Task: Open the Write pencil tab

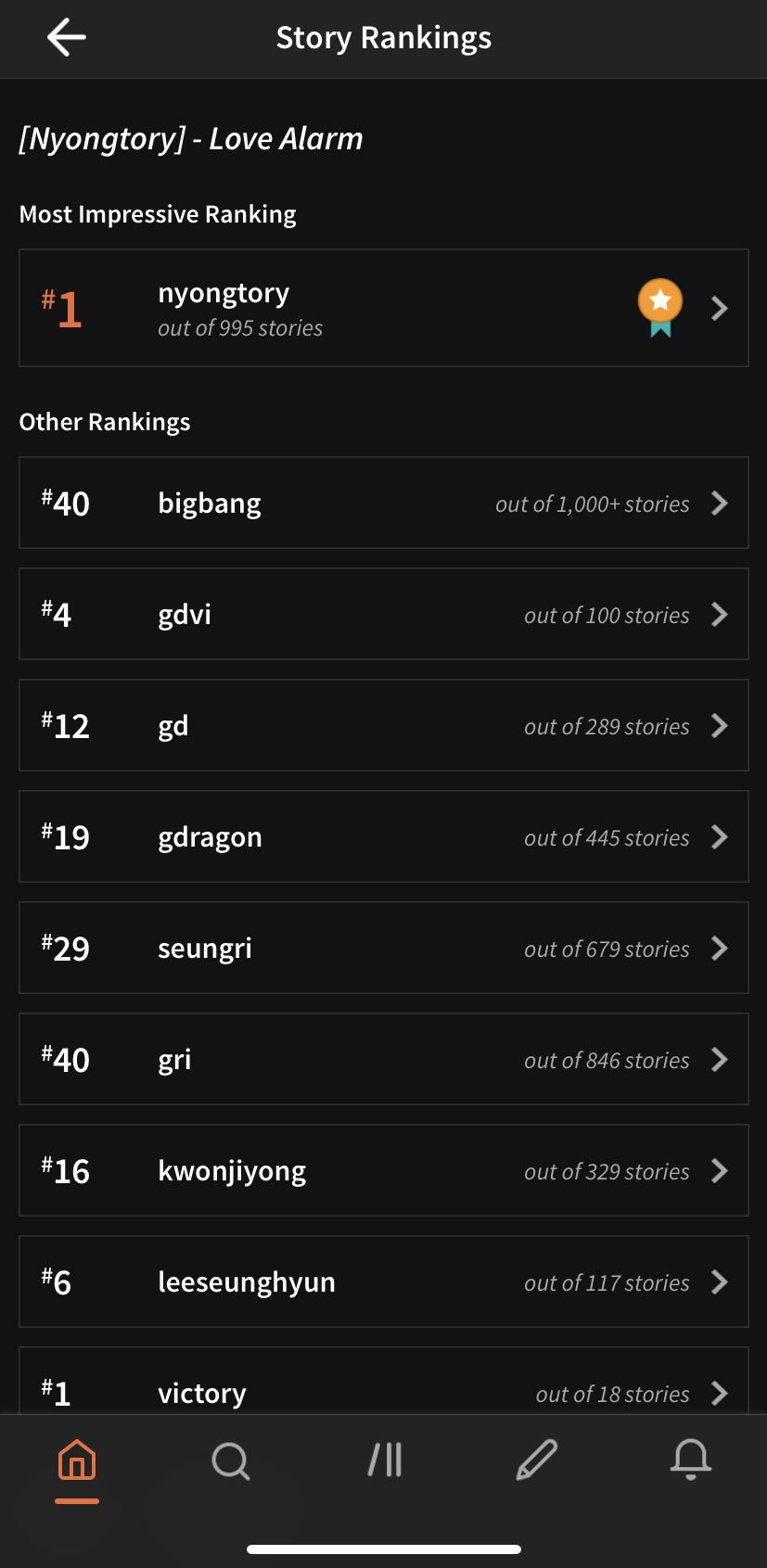Action: coord(537,1460)
